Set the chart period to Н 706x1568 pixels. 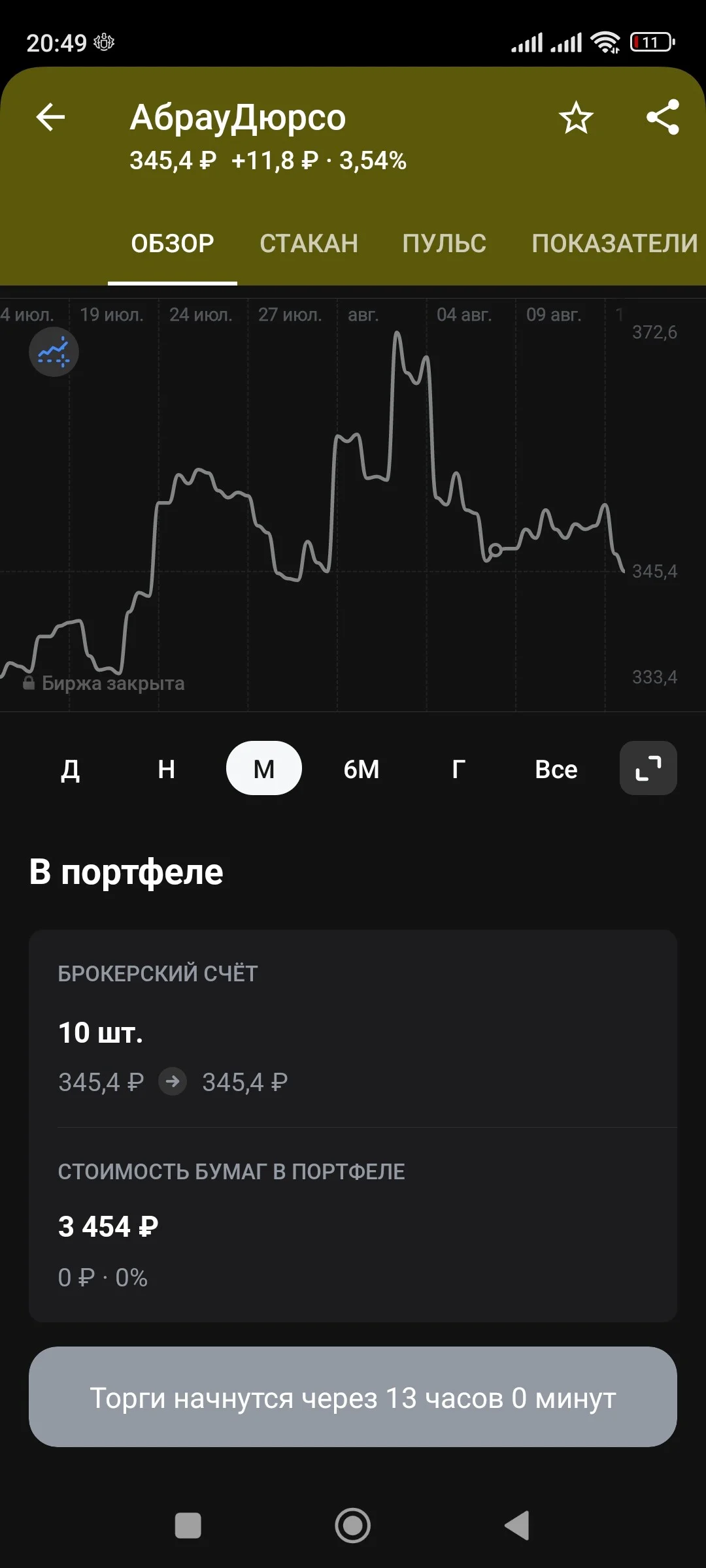coord(167,769)
